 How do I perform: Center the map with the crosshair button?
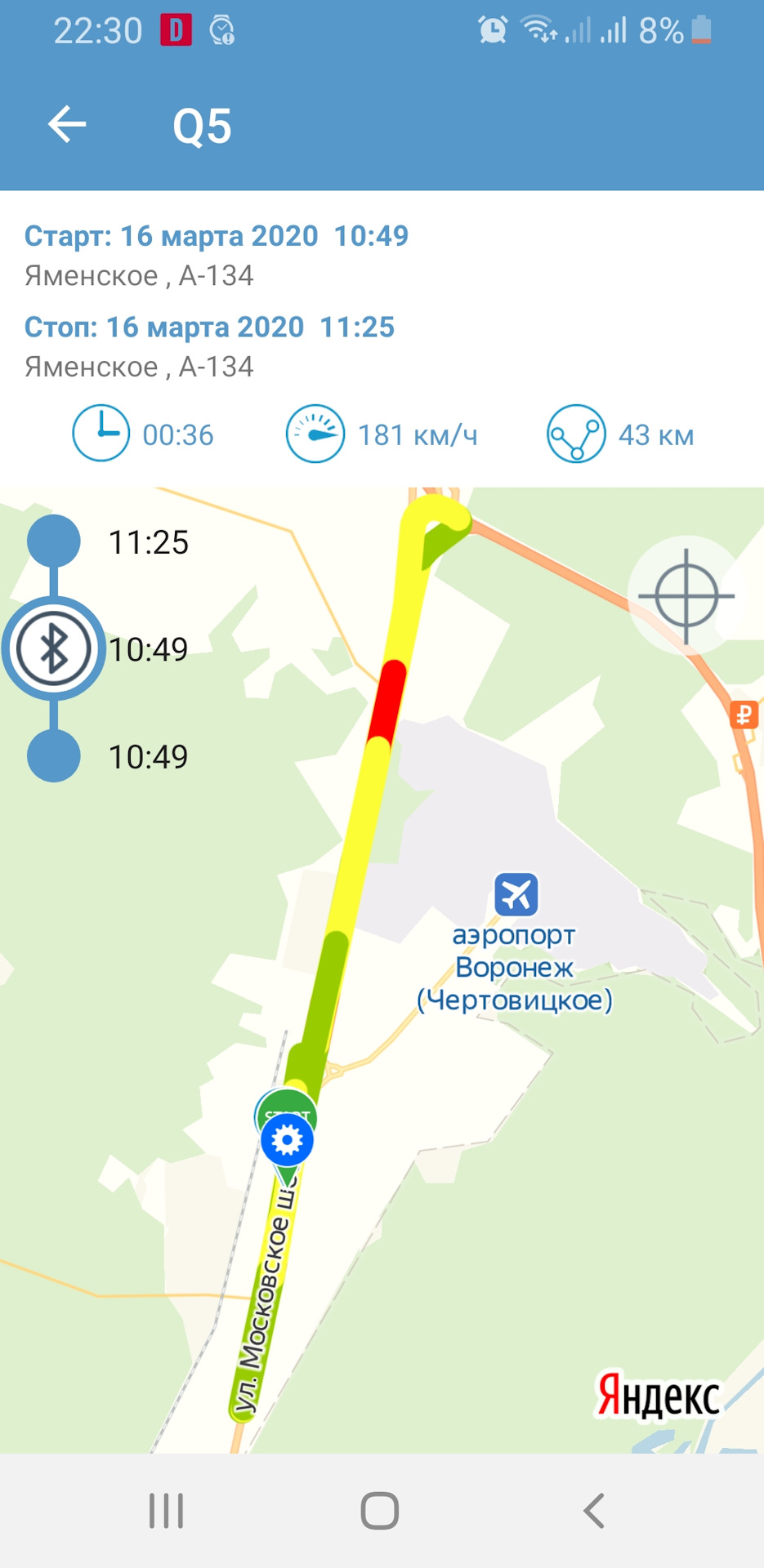(686, 595)
